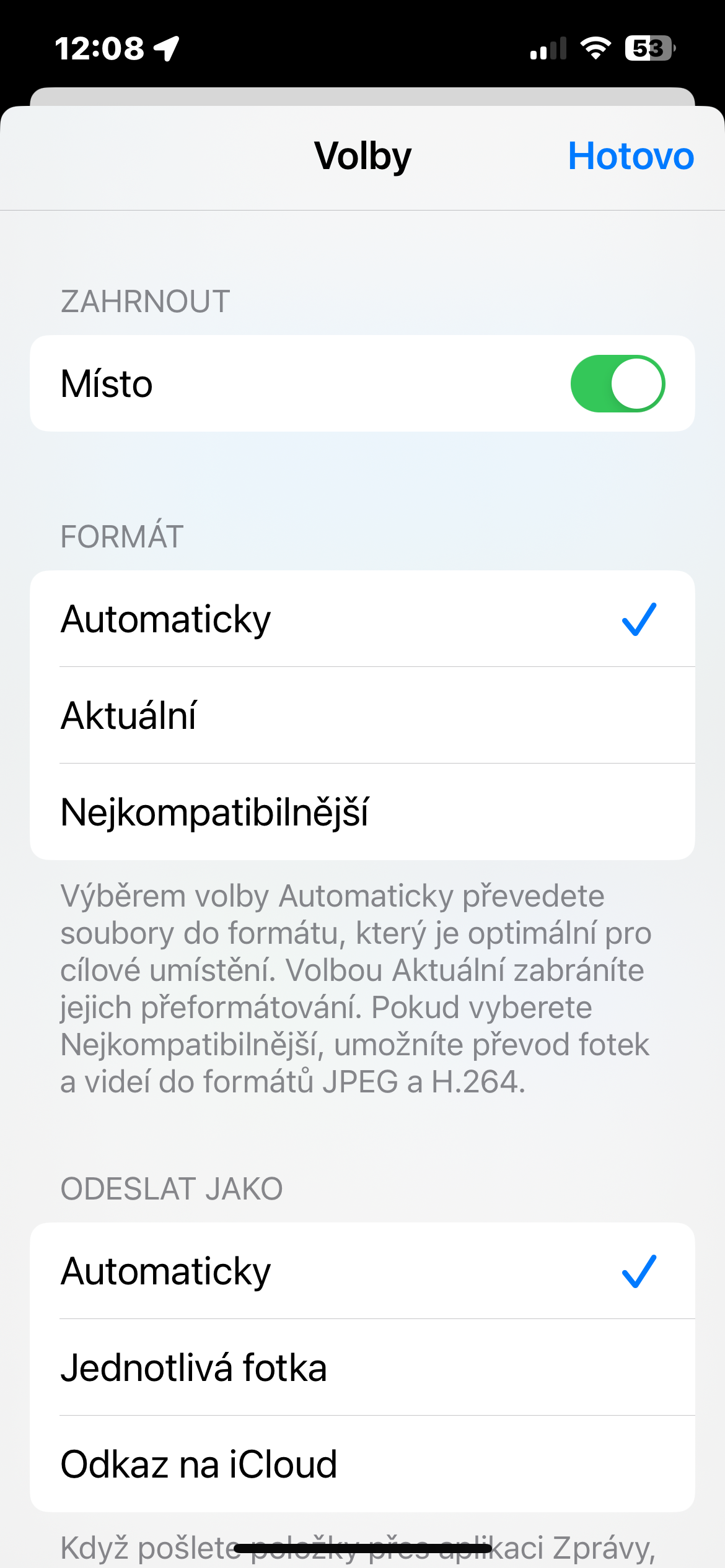725x1568 pixels.
Task: Select the Nejkompatibilnější format
Action: [x=362, y=812]
